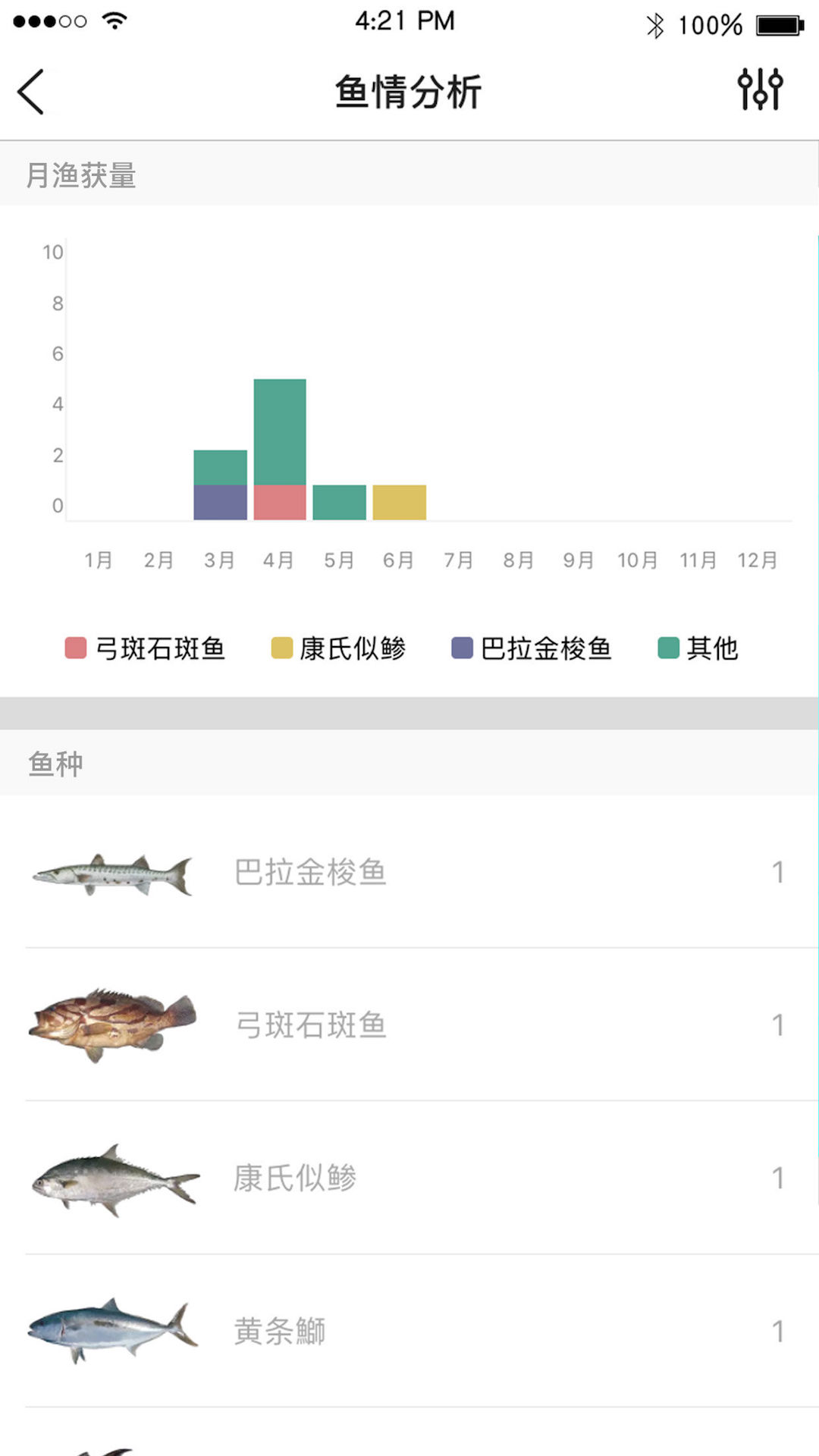
Task: Open the 巴拉金梭鱼 list entry
Action: tap(409, 874)
